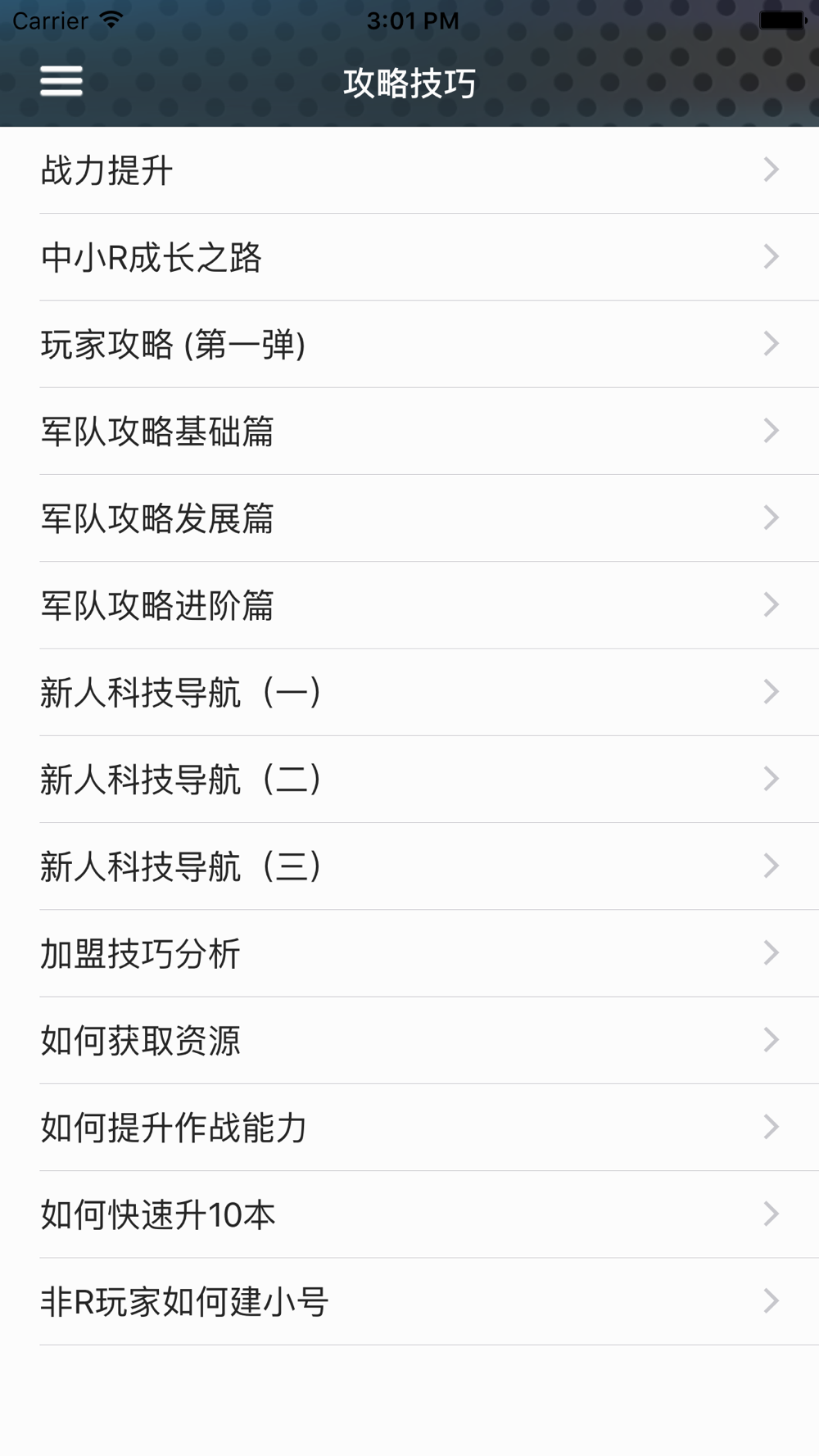819x1456 pixels.
Task: View 如何提升作战能力
Action: 409,1128
